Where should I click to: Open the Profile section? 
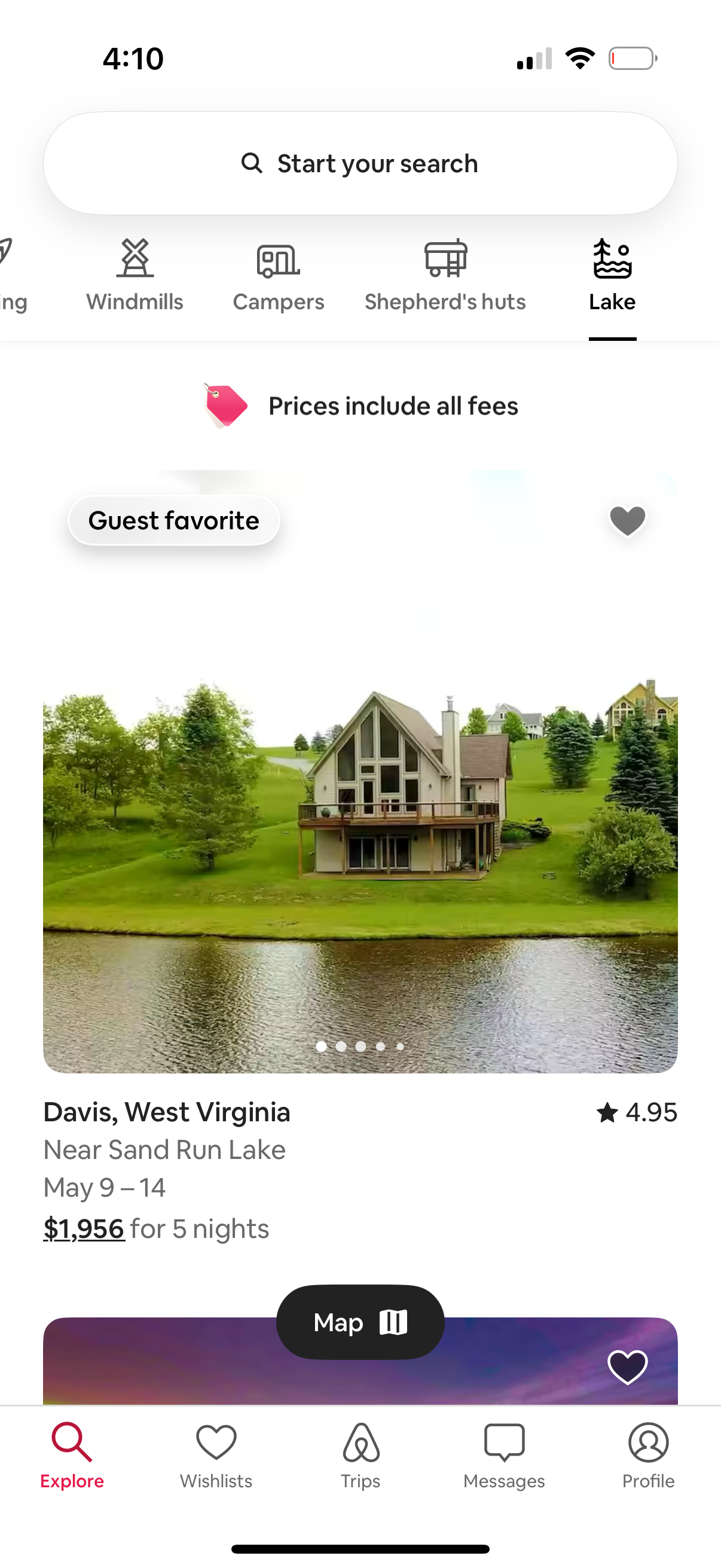[x=648, y=1458]
